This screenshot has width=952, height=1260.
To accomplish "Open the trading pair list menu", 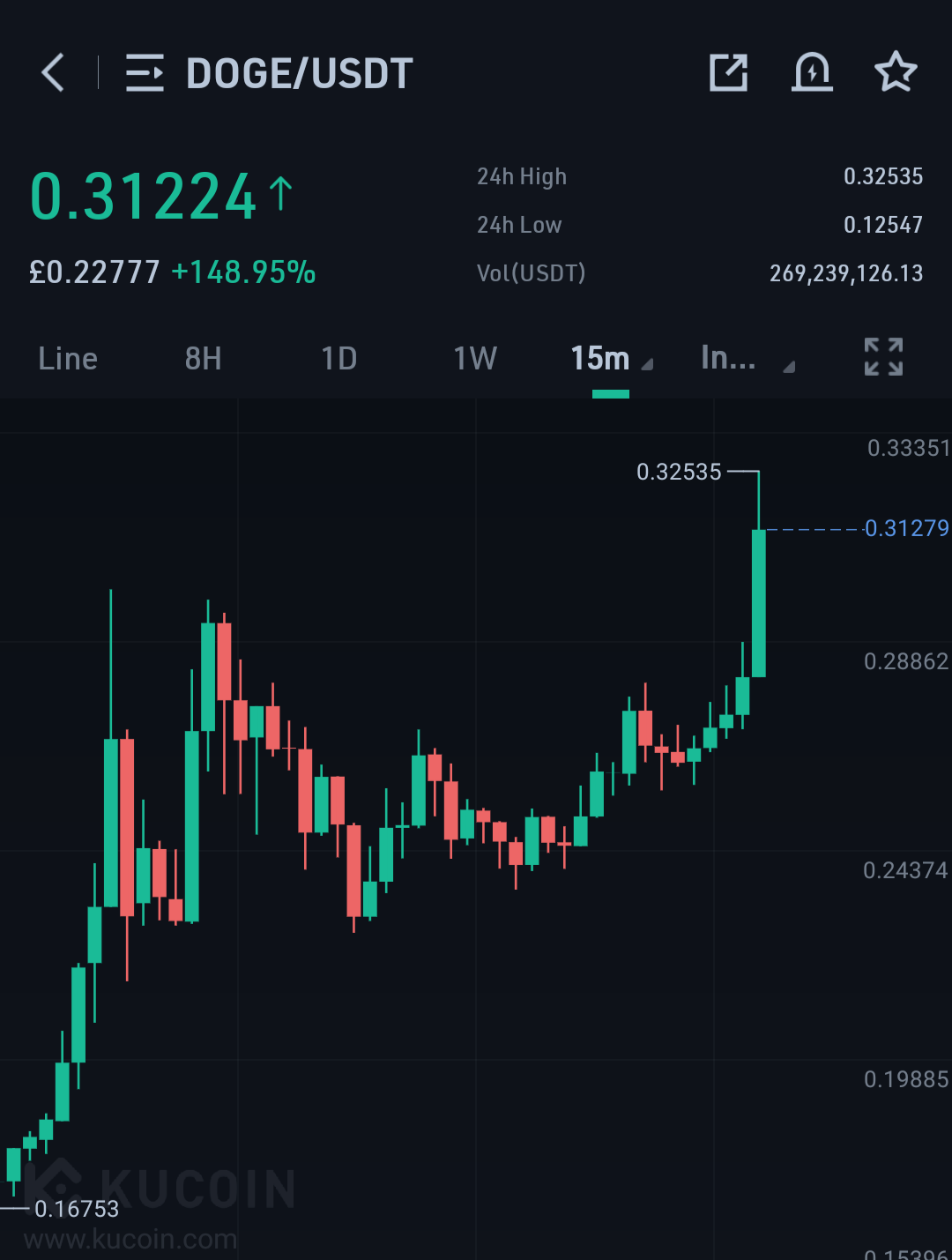I will click(x=145, y=72).
